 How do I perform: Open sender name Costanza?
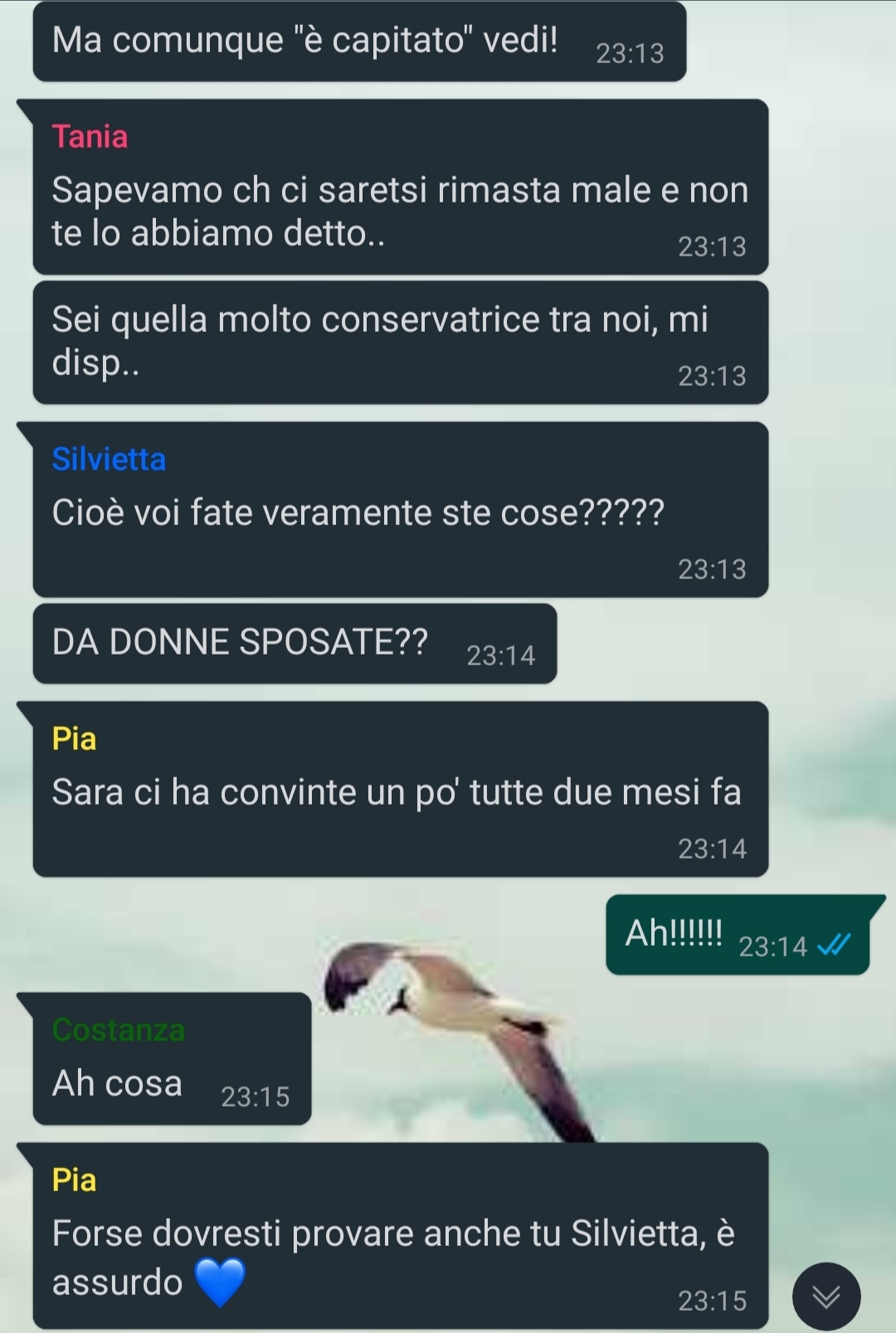119,1029
